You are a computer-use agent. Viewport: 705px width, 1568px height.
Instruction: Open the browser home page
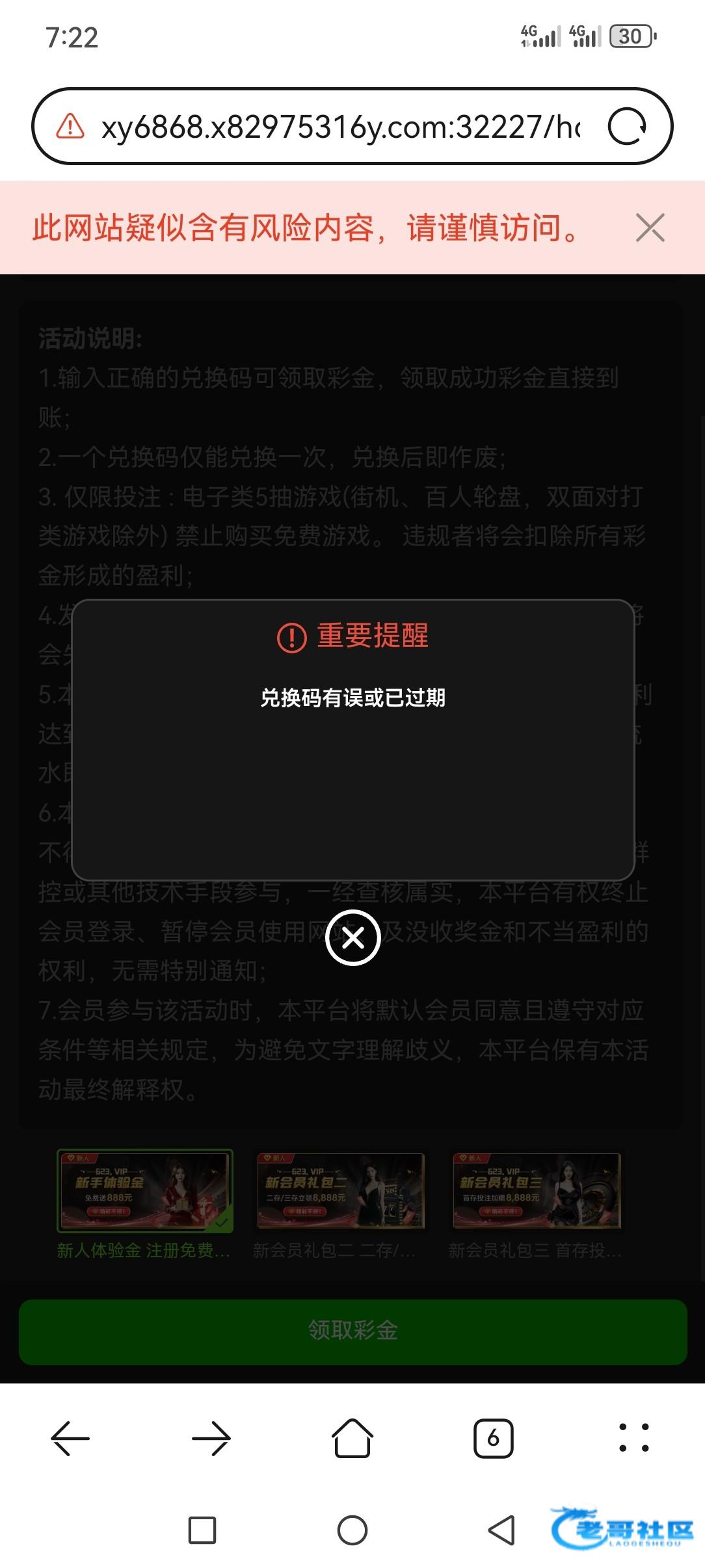(x=352, y=1438)
